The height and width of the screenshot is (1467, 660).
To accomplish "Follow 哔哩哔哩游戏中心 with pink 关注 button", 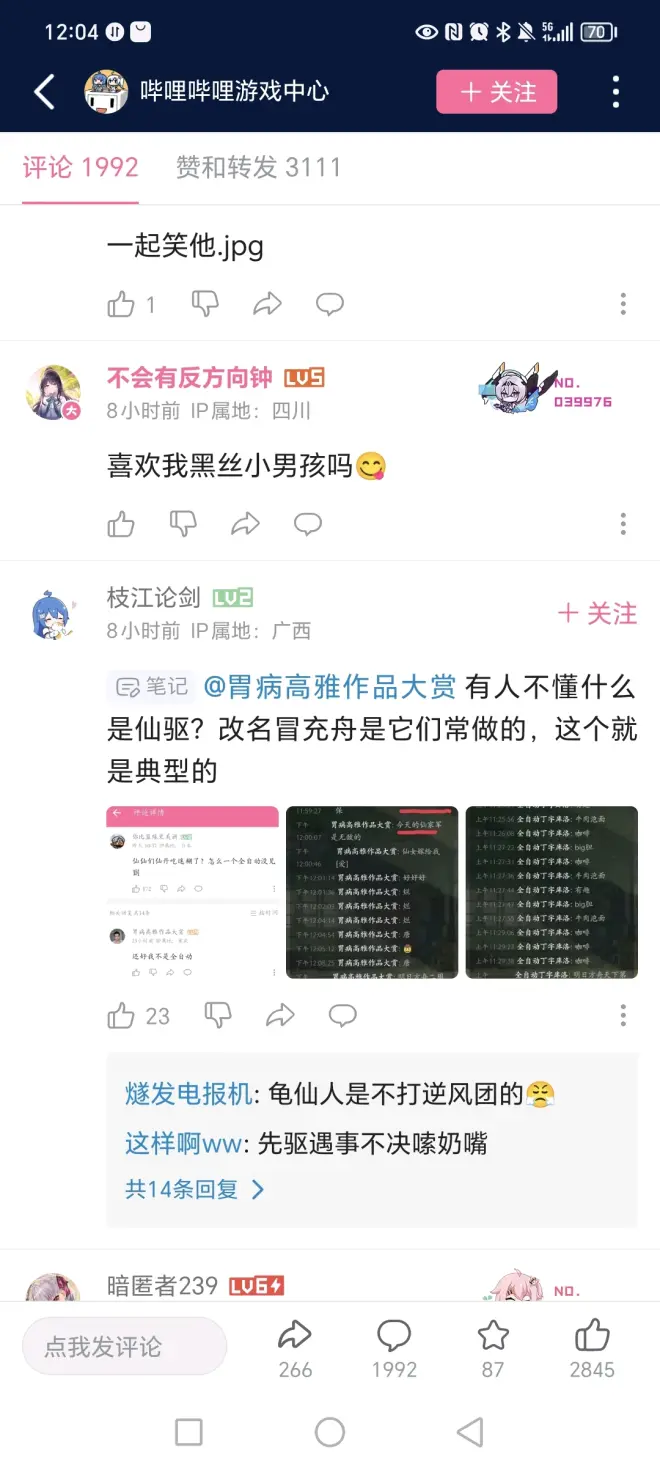I will click(x=496, y=92).
